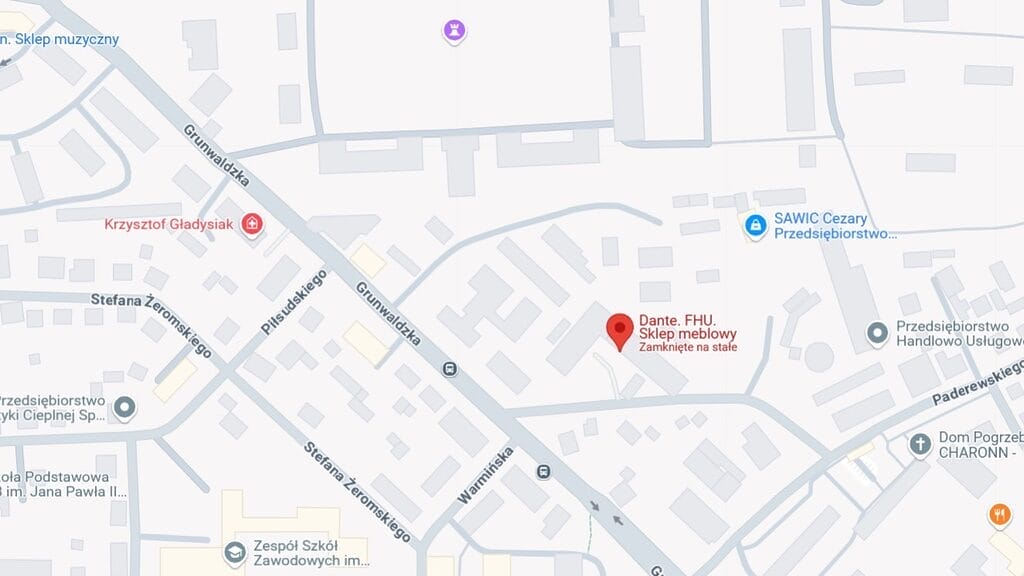Open the Krzysztof Gładysiak medical marker
Screen dimensions: 1024x576
(253, 224)
